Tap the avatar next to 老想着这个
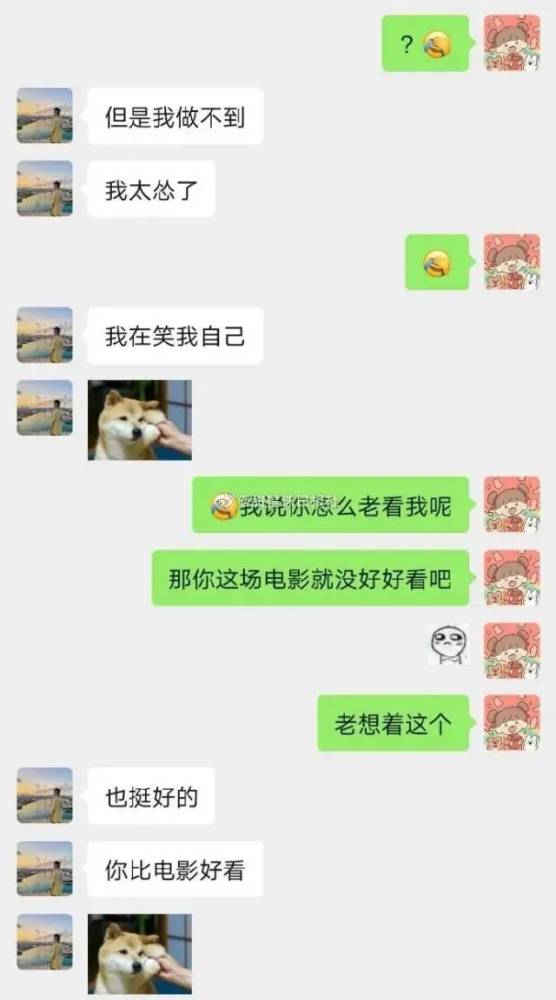Image resolution: width=556 pixels, height=1000 pixels. pyautogui.click(x=512, y=723)
